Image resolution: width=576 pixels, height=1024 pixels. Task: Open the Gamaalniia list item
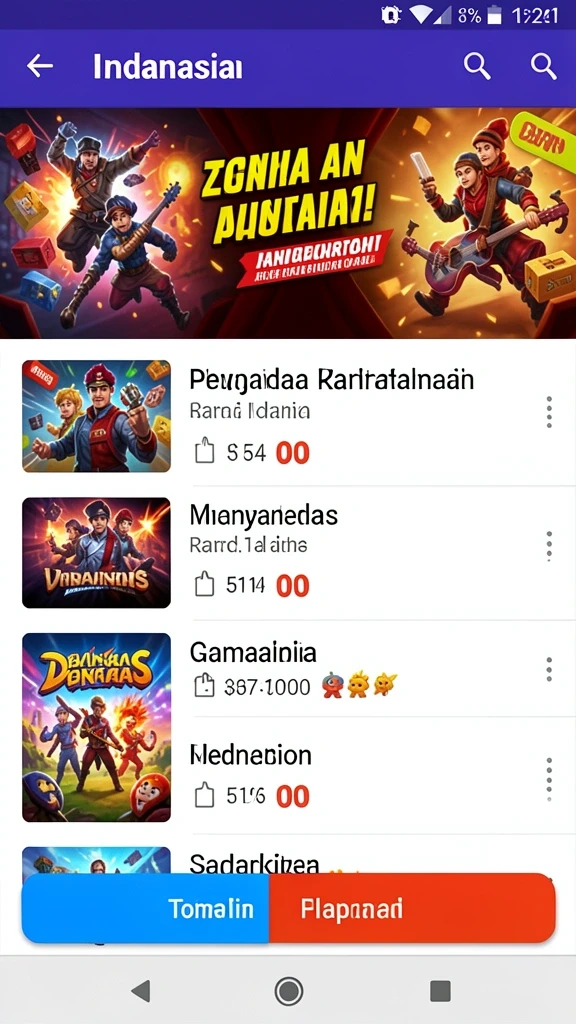point(288,669)
